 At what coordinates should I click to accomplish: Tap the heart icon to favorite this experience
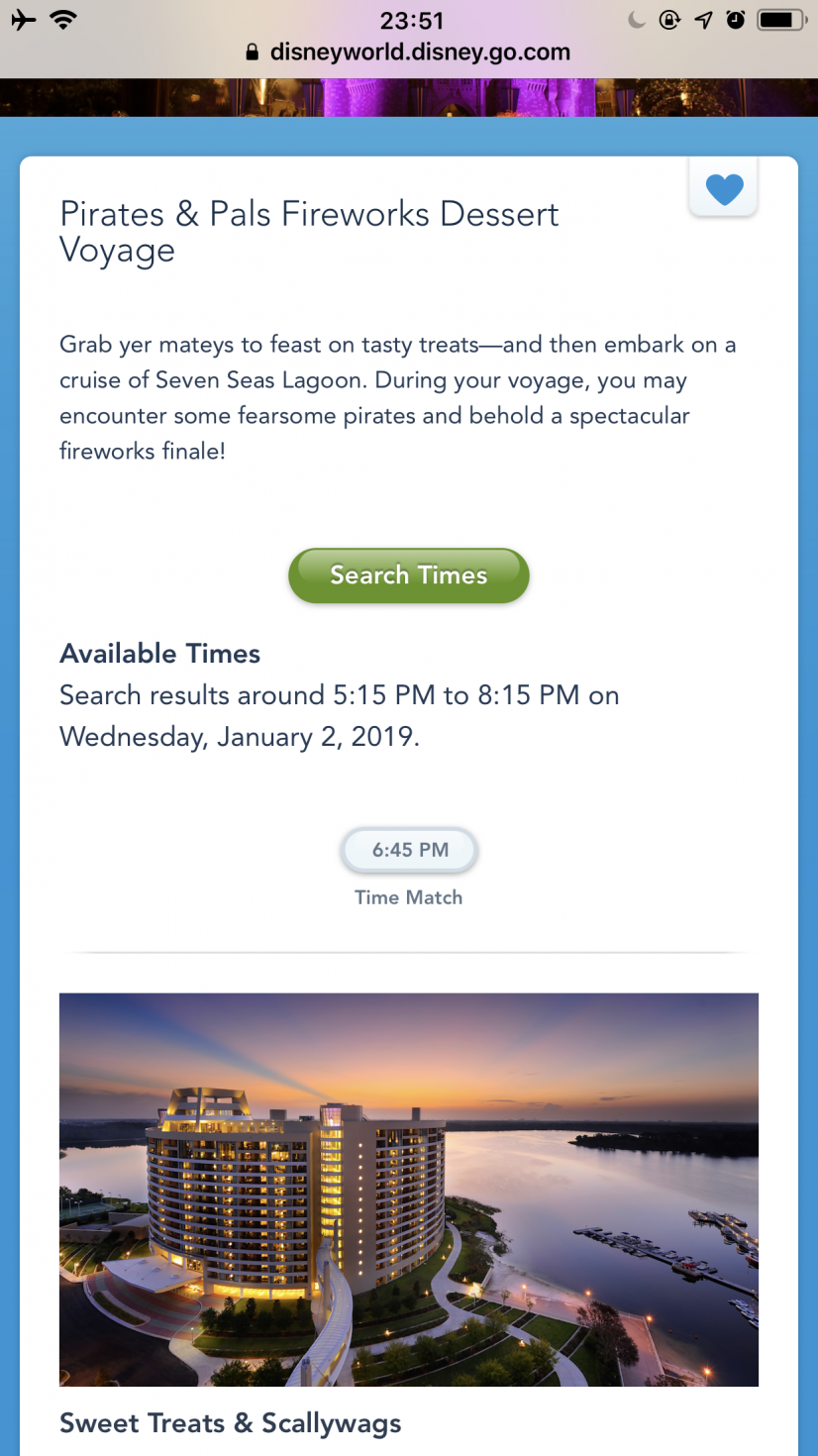tap(724, 188)
